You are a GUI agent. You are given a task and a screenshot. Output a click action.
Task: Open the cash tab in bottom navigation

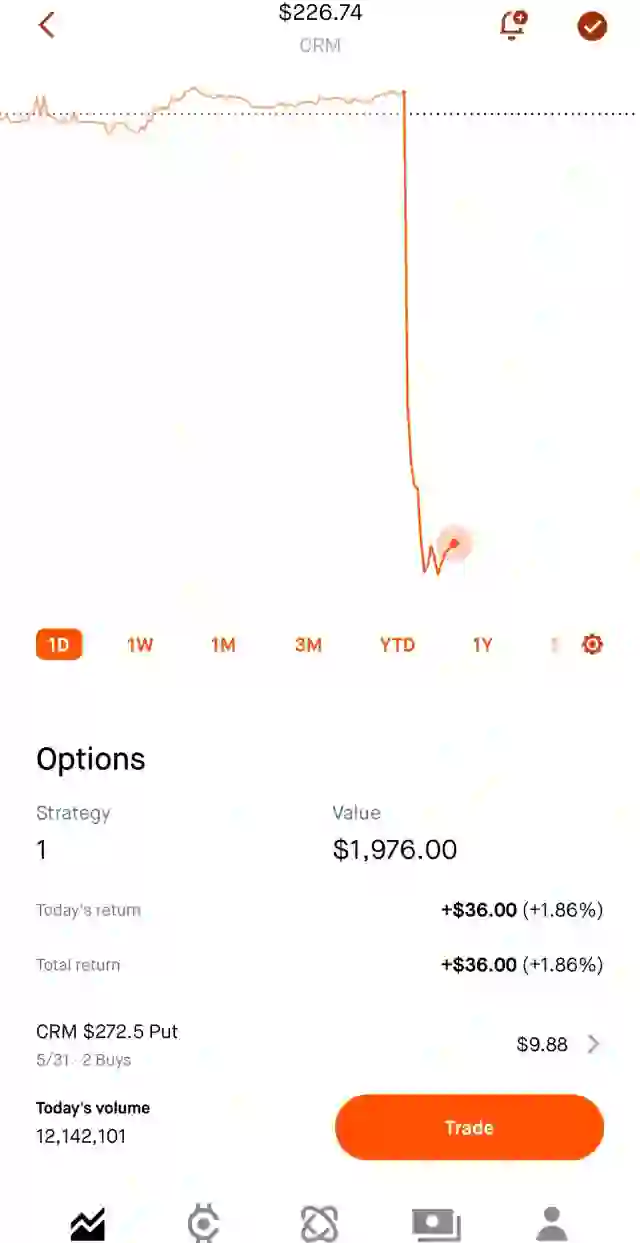tap(436, 1224)
